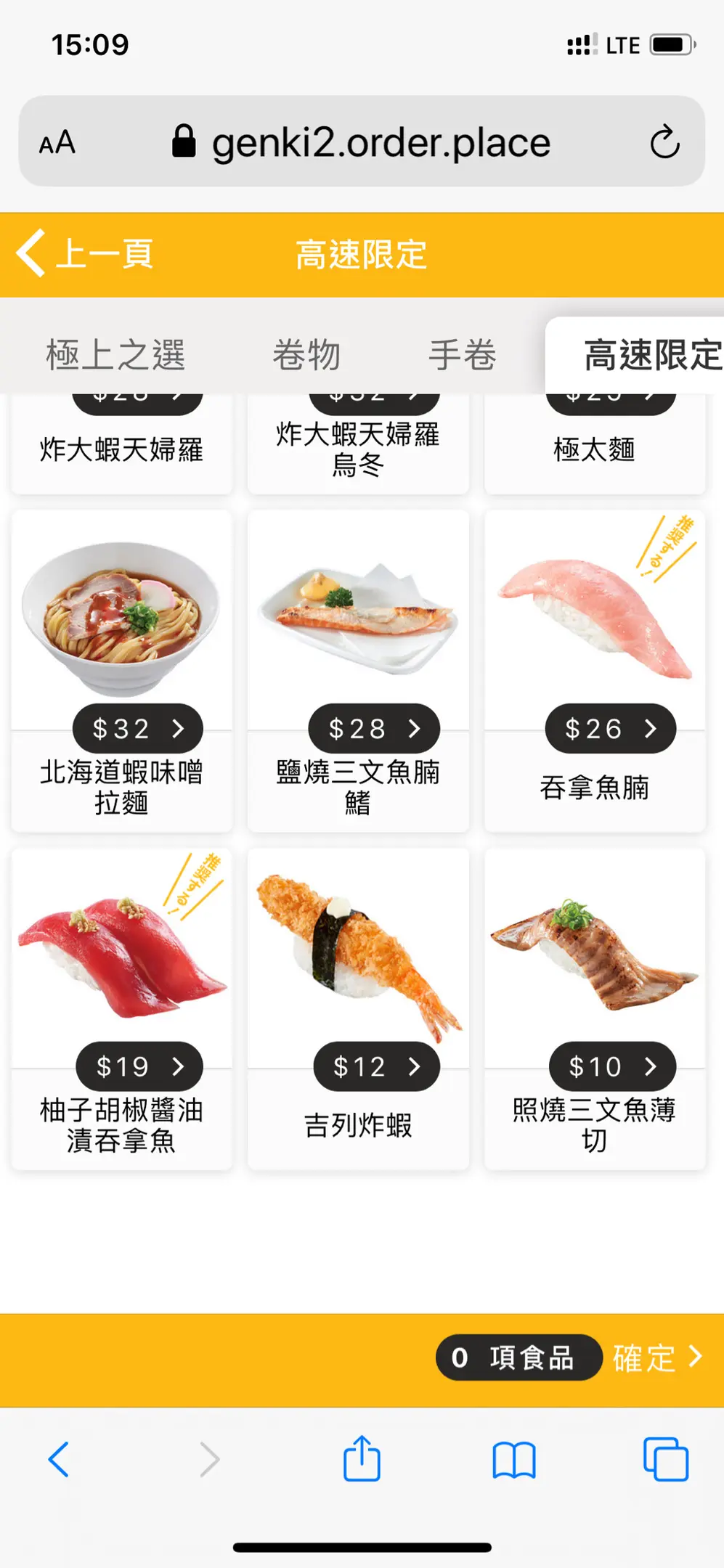Open 炸大蝦天婦羅烏冬 item

[x=358, y=445]
